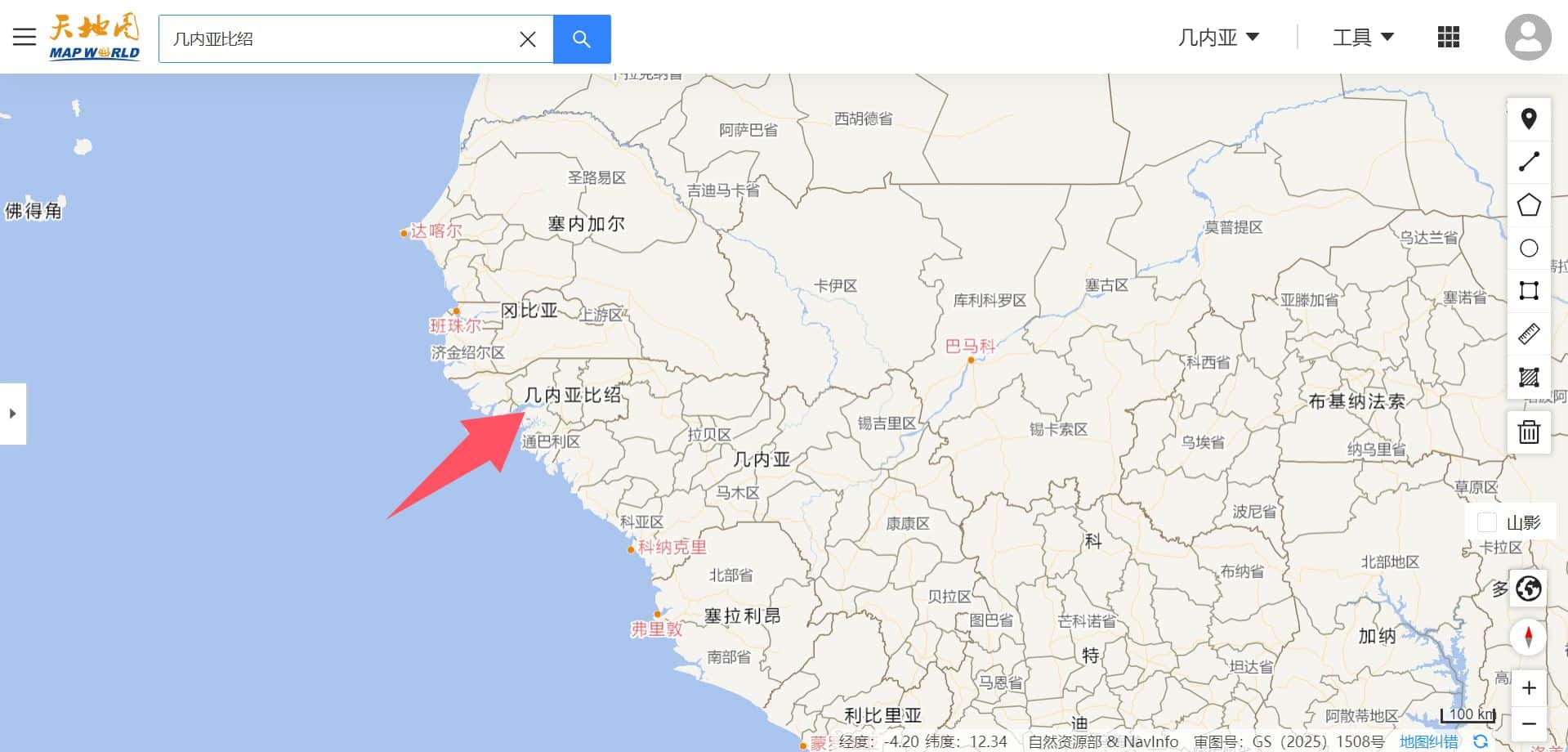The height and width of the screenshot is (752, 1568).
Task: Select the place marker tool
Action: click(1529, 119)
